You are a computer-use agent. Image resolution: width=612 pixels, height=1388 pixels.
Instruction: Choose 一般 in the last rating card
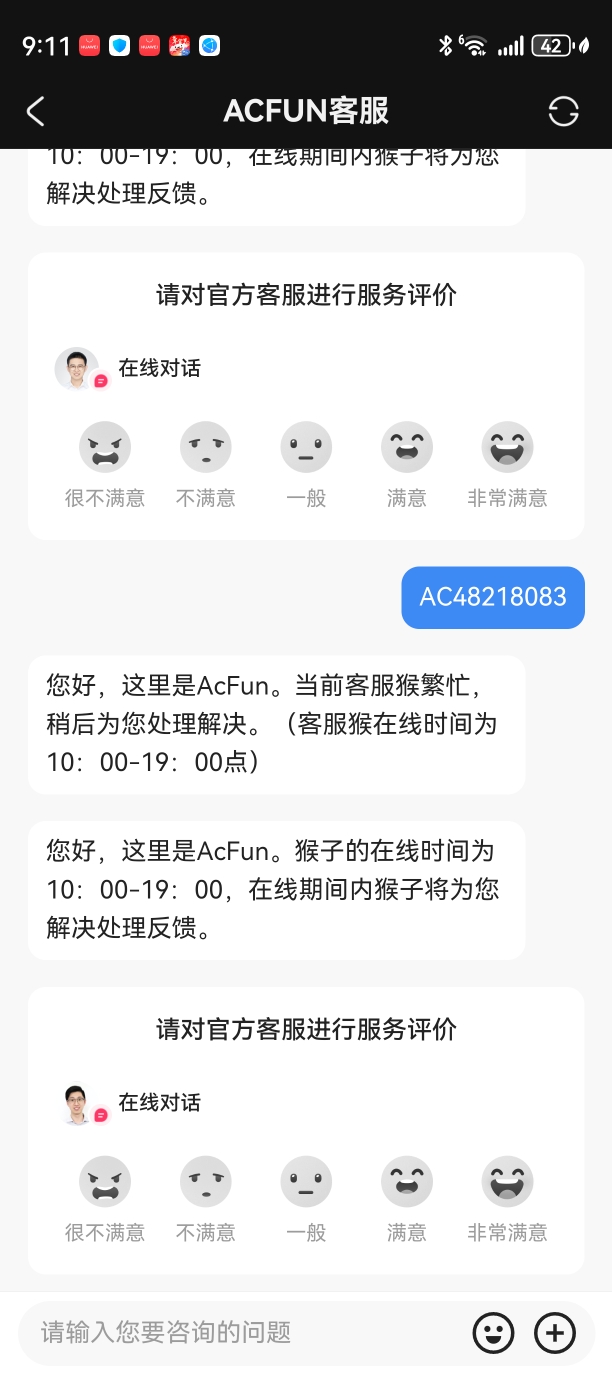(x=306, y=1182)
